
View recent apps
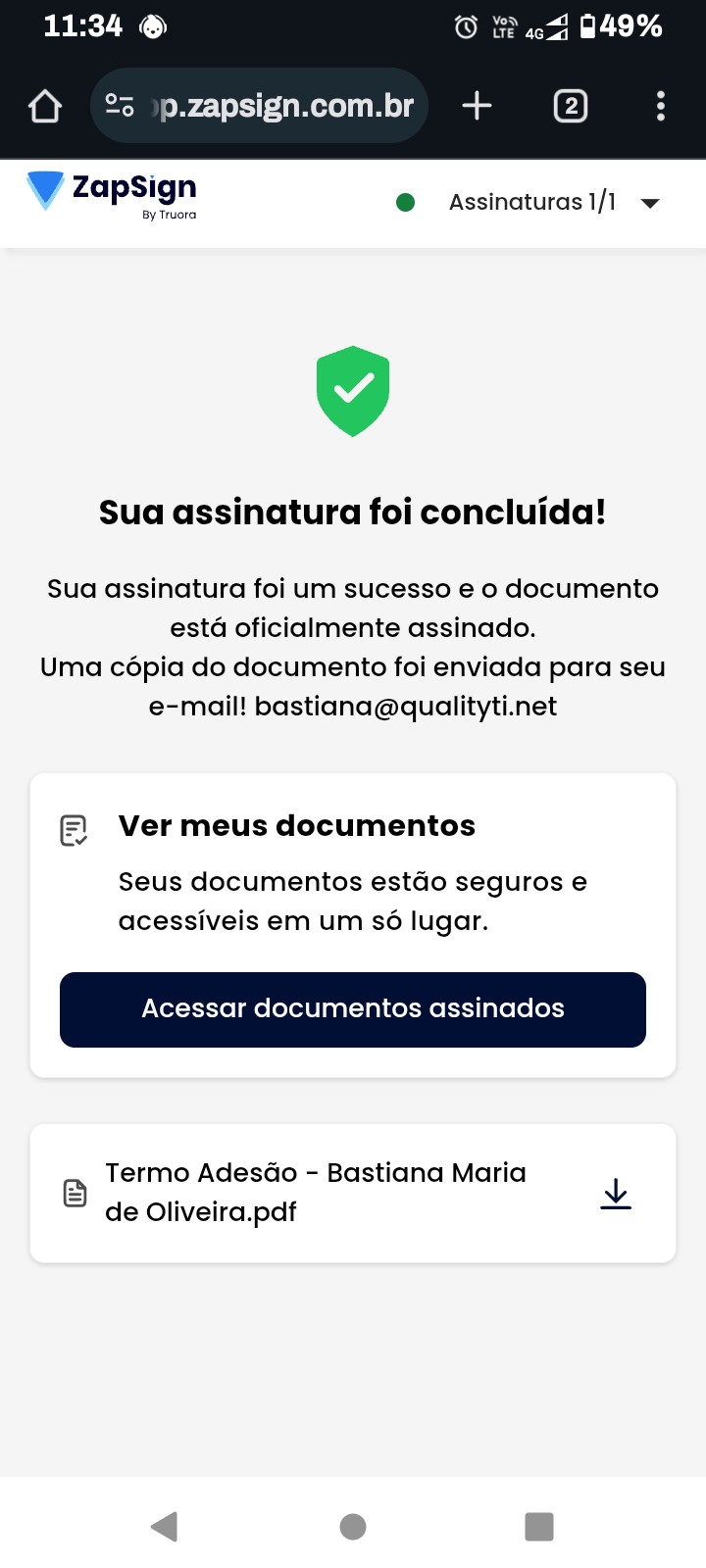(x=539, y=1526)
